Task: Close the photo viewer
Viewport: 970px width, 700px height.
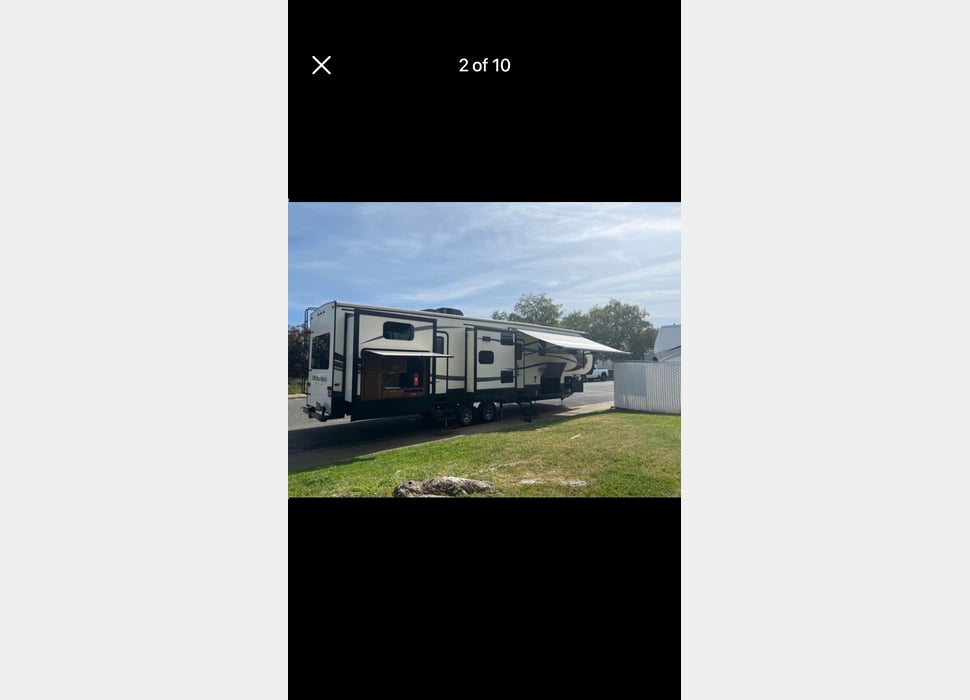Action: point(321,65)
